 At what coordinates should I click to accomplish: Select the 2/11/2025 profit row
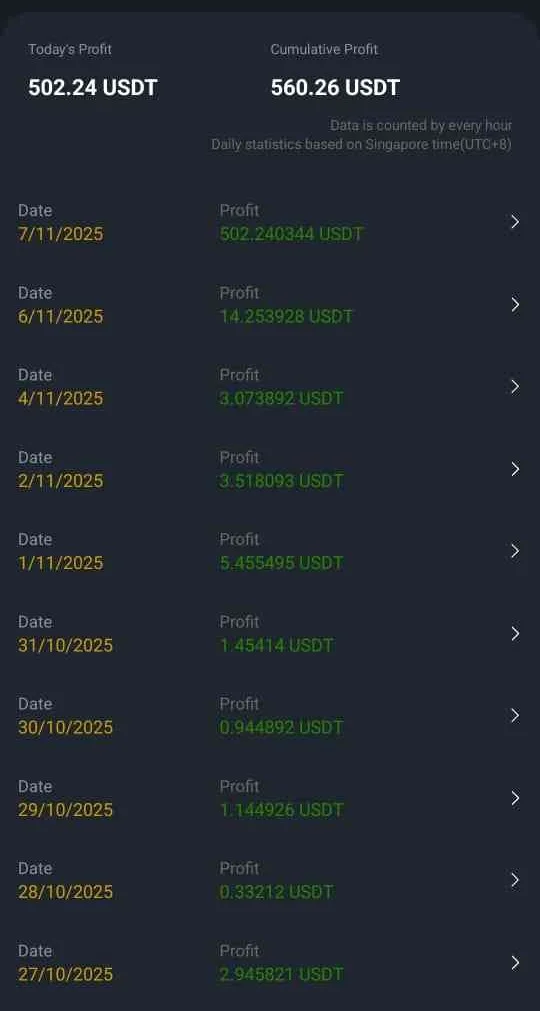click(270, 469)
